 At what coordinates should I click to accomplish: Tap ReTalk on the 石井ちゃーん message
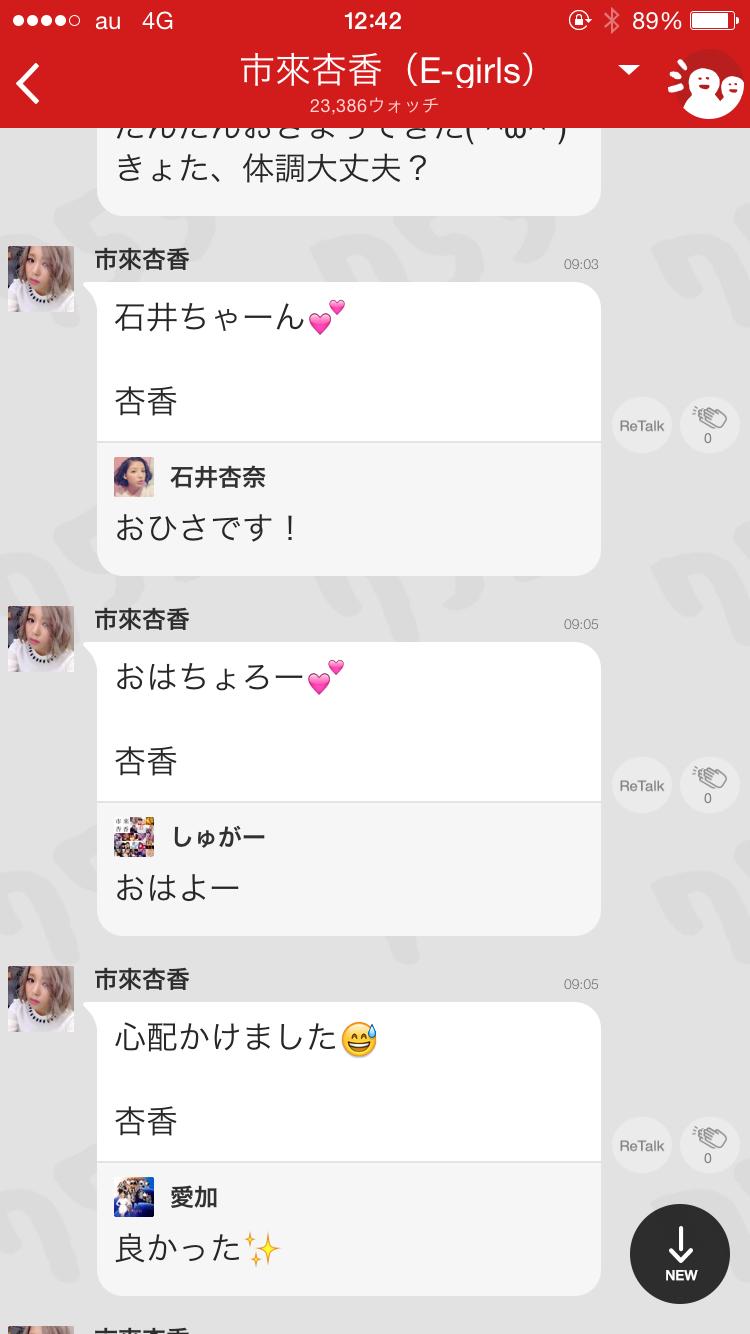(x=640, y=425)
